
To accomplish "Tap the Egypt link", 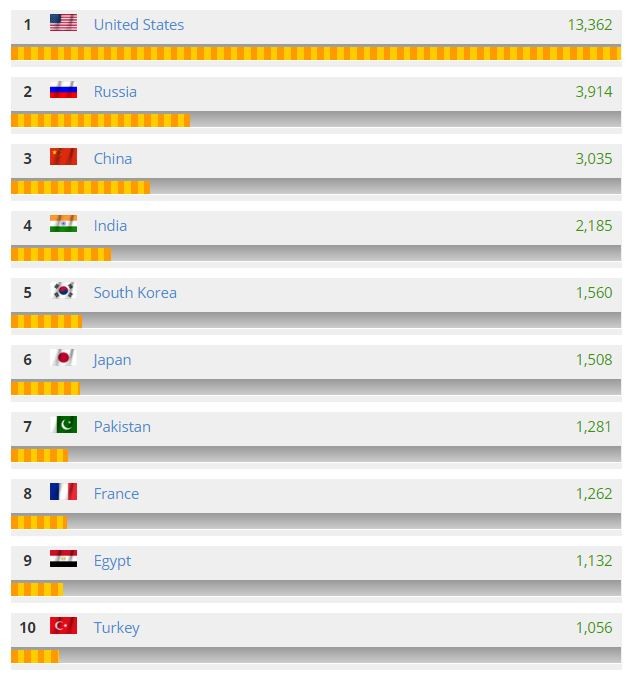I will click(x=112, y=561).
